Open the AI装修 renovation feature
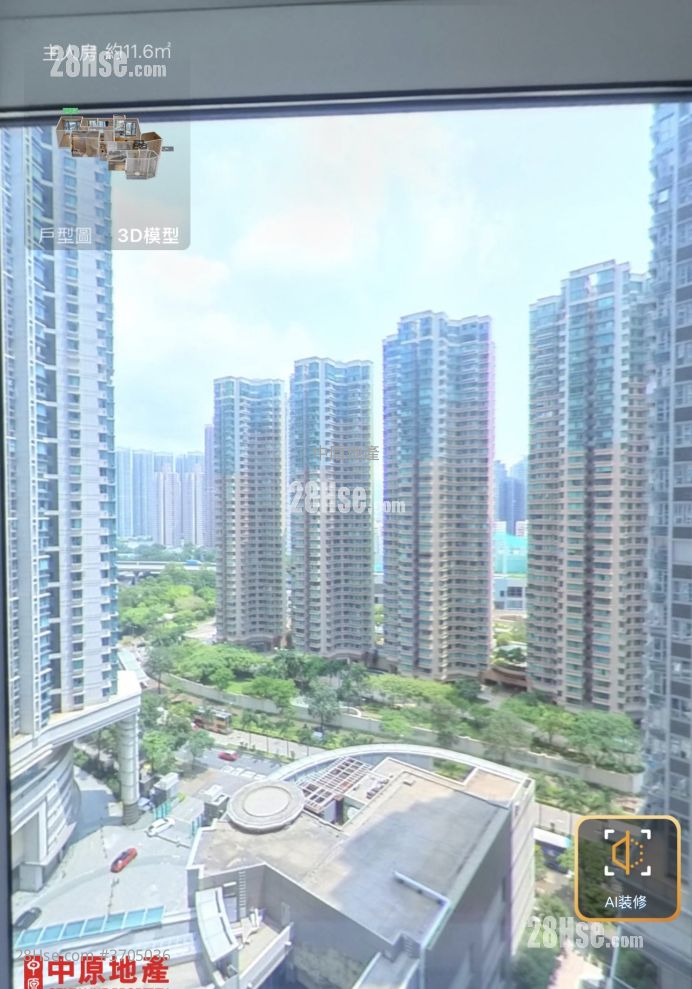 coord(627,868)
